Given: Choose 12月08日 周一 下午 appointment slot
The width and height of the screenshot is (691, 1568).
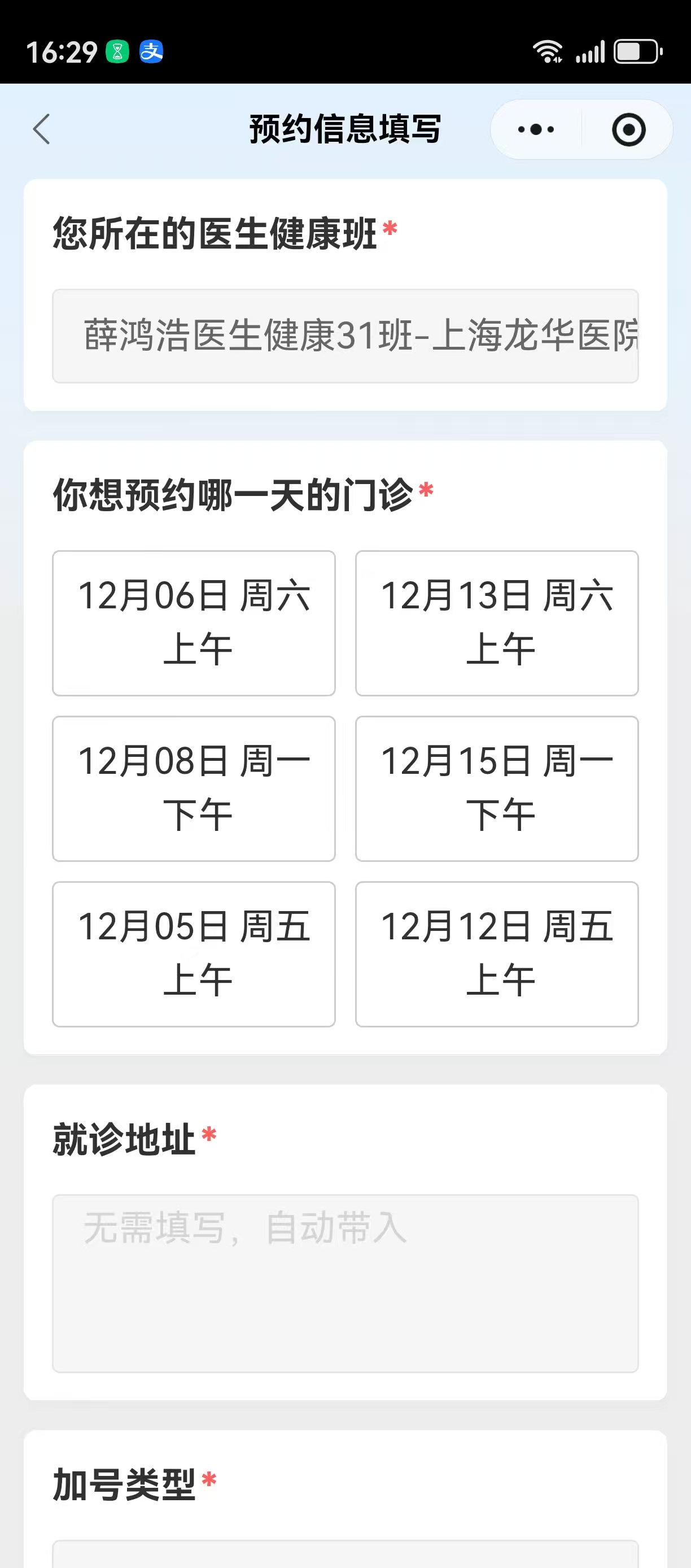Looking at the screenshot, I should (x=194, y=789).
